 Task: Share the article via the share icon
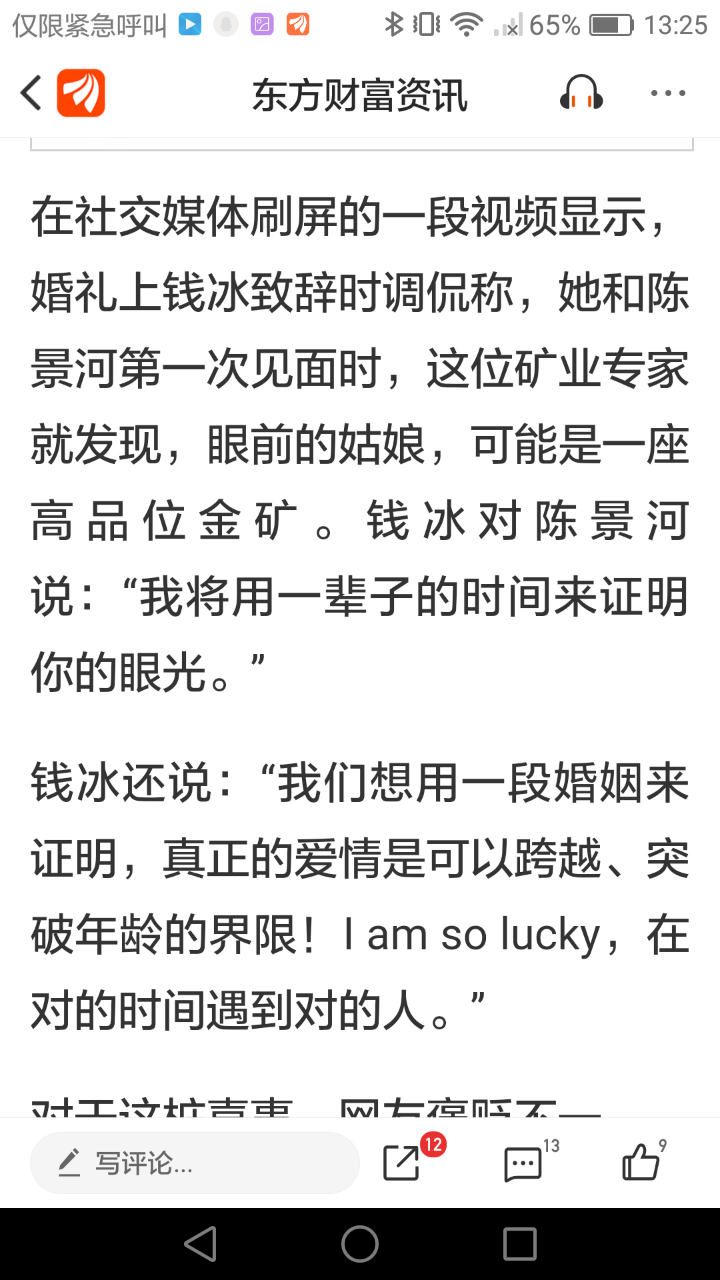pos(402,1163)
